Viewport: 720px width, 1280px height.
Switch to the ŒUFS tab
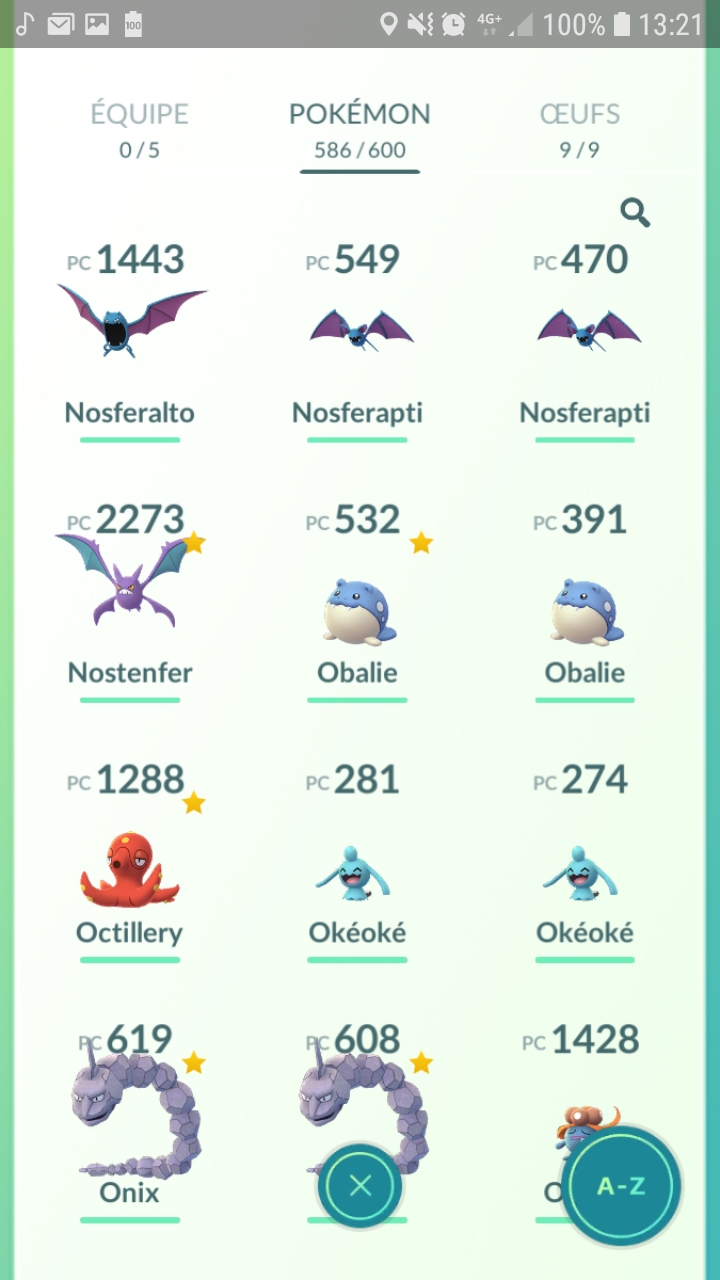(579, 129)
